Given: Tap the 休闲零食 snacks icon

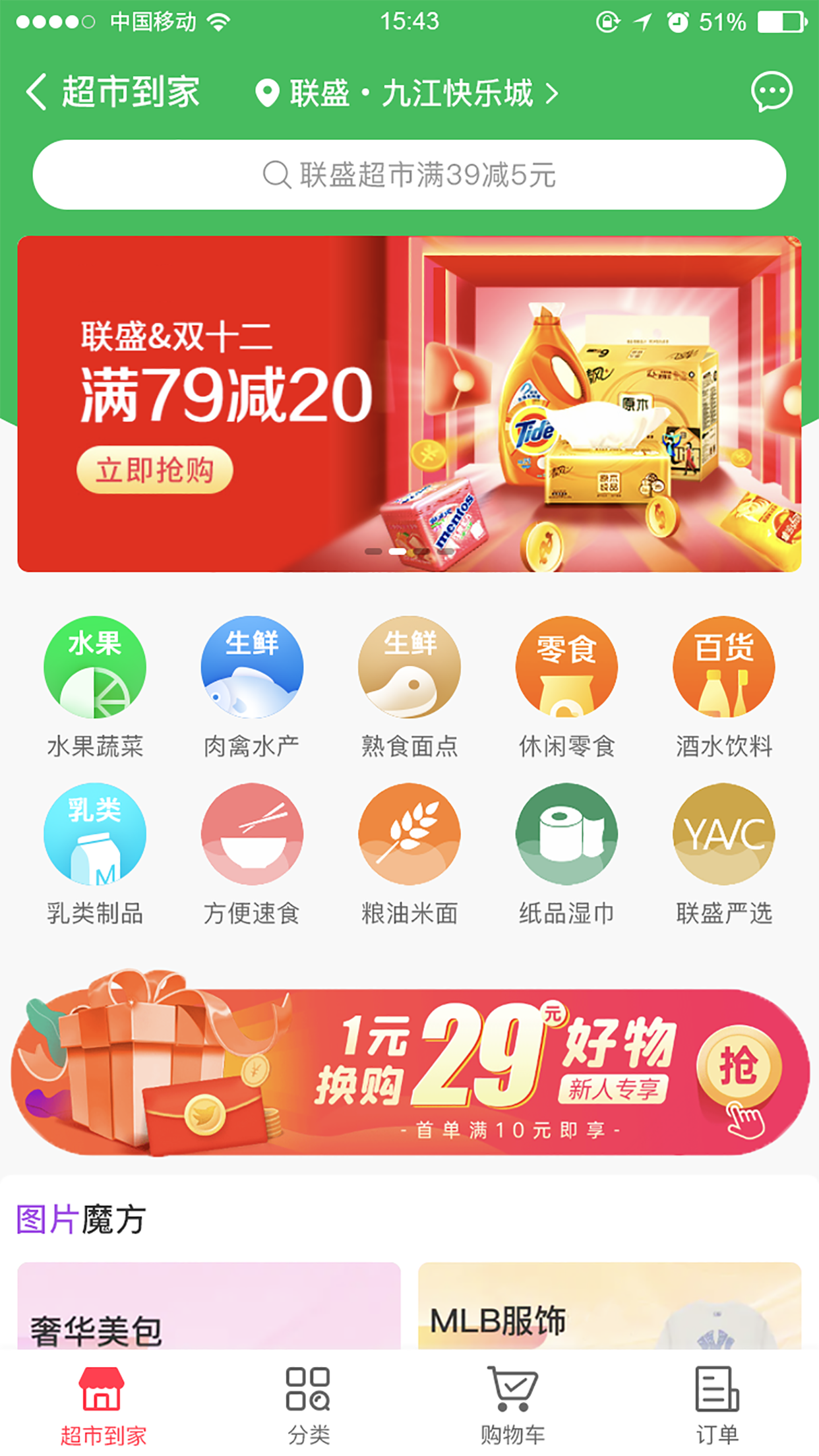Looking at the screenshot, I should [566, 667].
